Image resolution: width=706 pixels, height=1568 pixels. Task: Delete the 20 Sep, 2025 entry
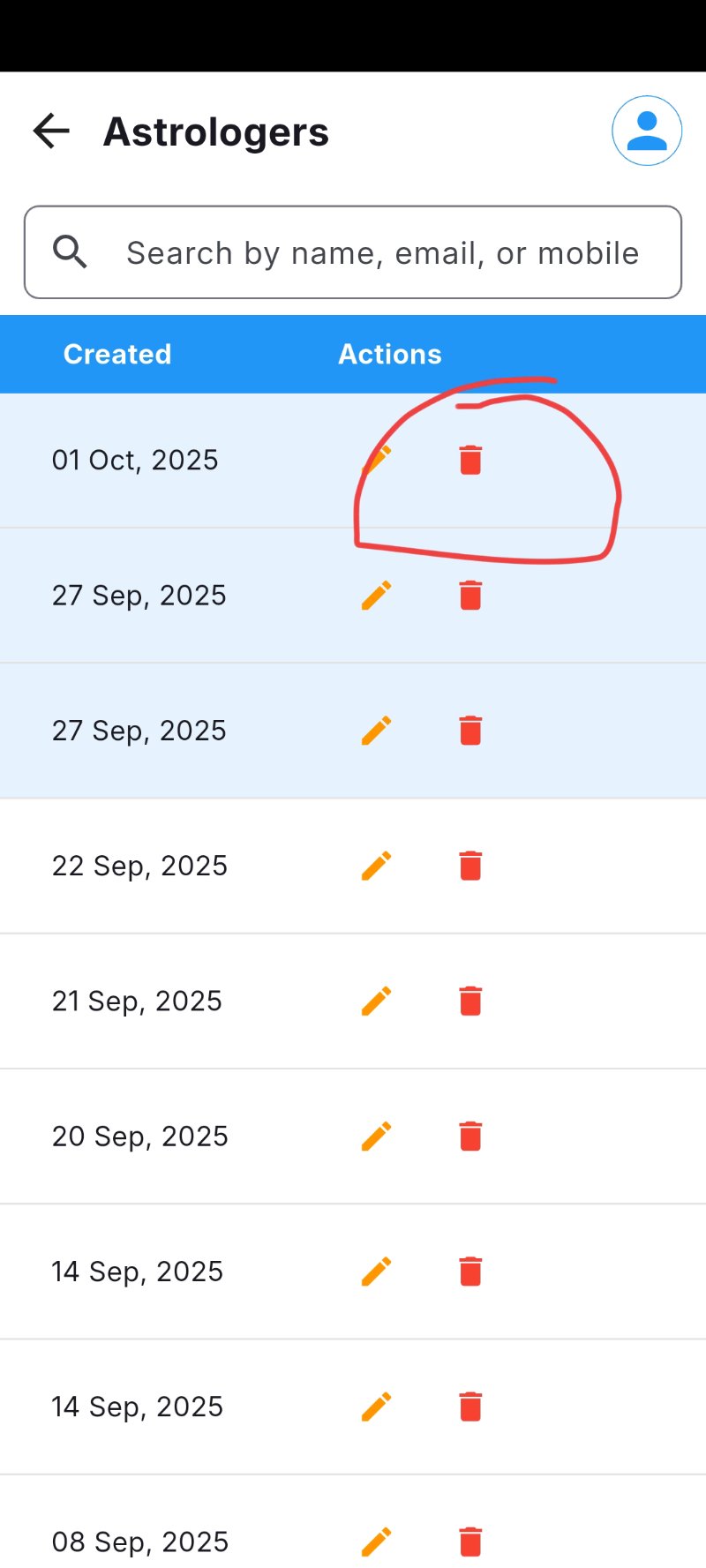470,1136
